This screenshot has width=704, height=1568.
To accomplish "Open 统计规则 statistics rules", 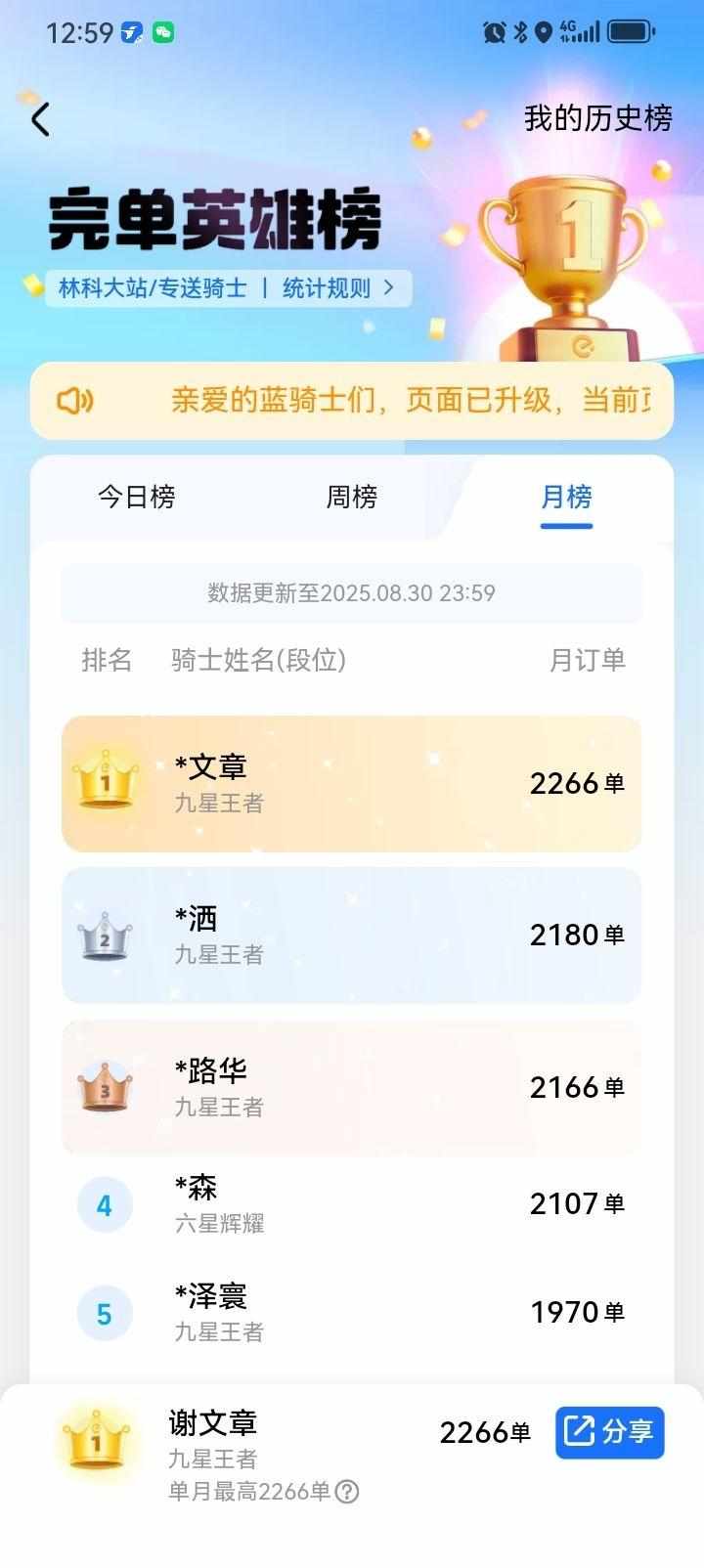I will (x=337, y=288).
